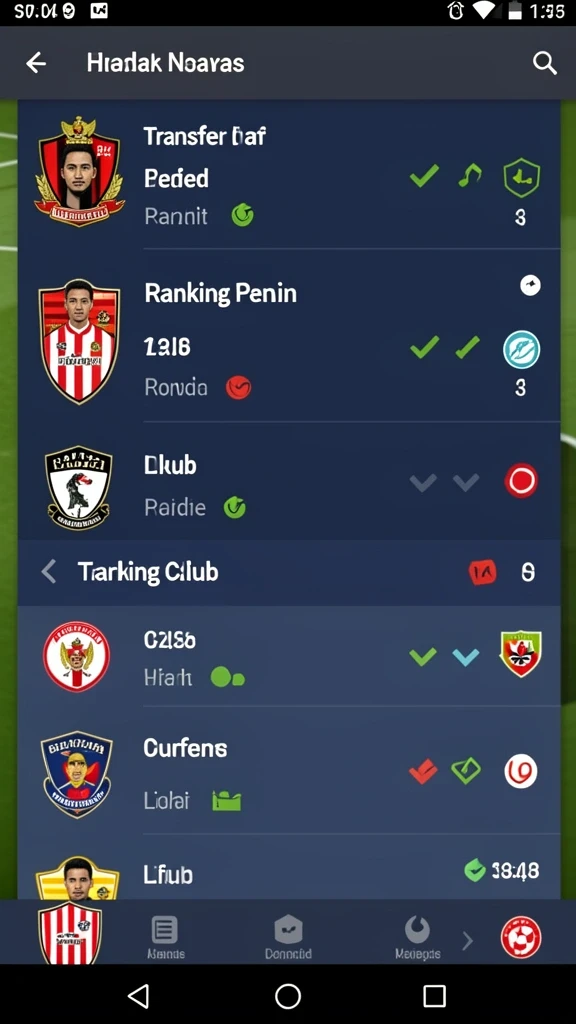Screen dimensions: 576x1024
Task: Tap the green shield on Transfer row
Action: point(521,176)
